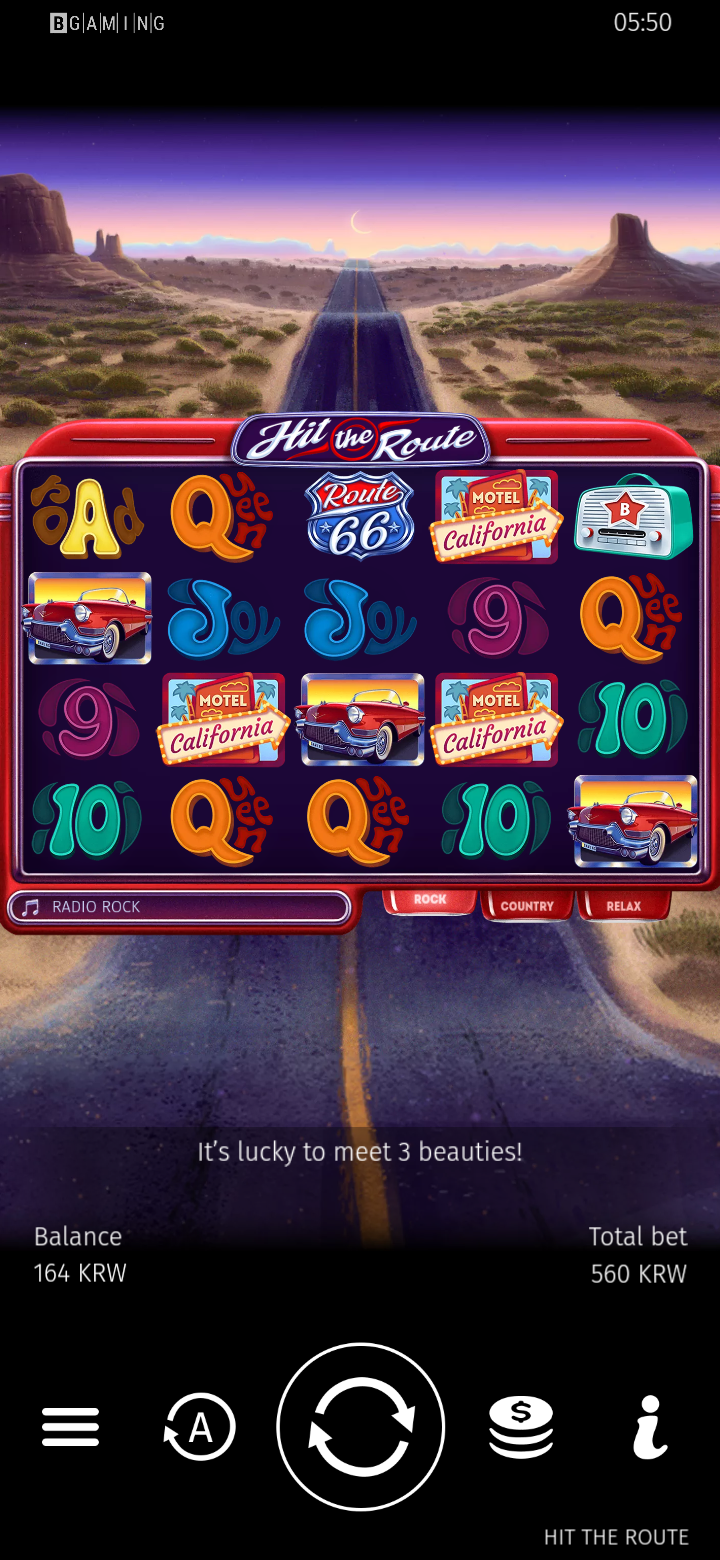
Task: Switch radio to Country station
Action: tap(527, 905)
